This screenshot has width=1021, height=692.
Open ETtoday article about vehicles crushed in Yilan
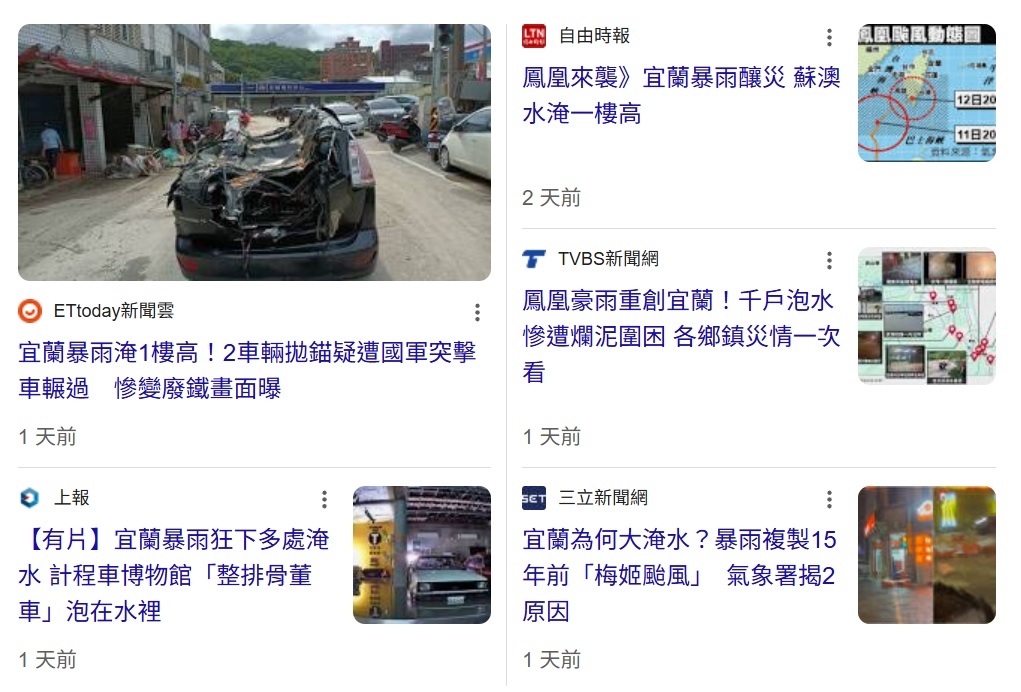point(247,370)
